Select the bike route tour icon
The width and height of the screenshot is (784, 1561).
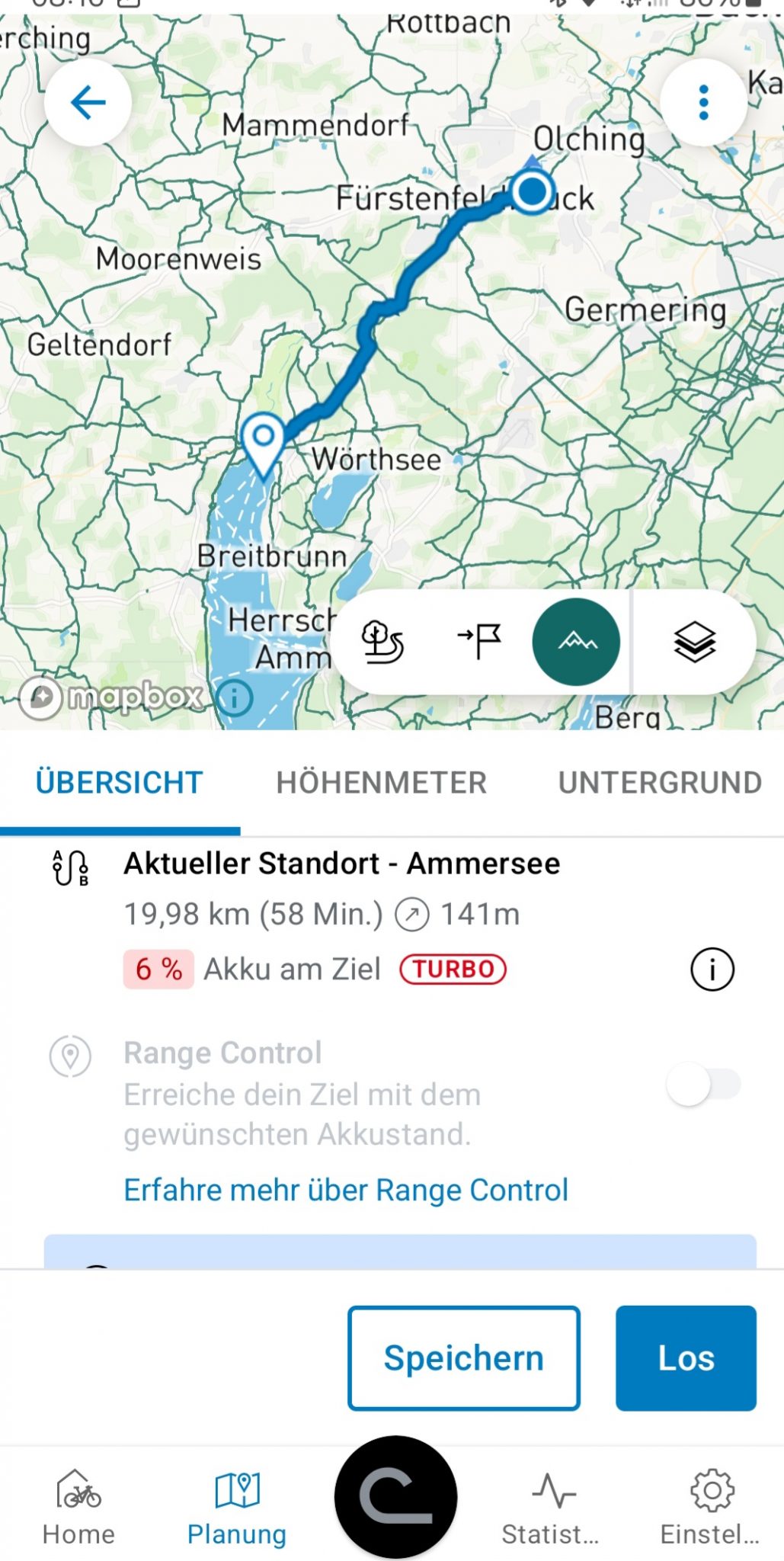click(x=383, y=641)
